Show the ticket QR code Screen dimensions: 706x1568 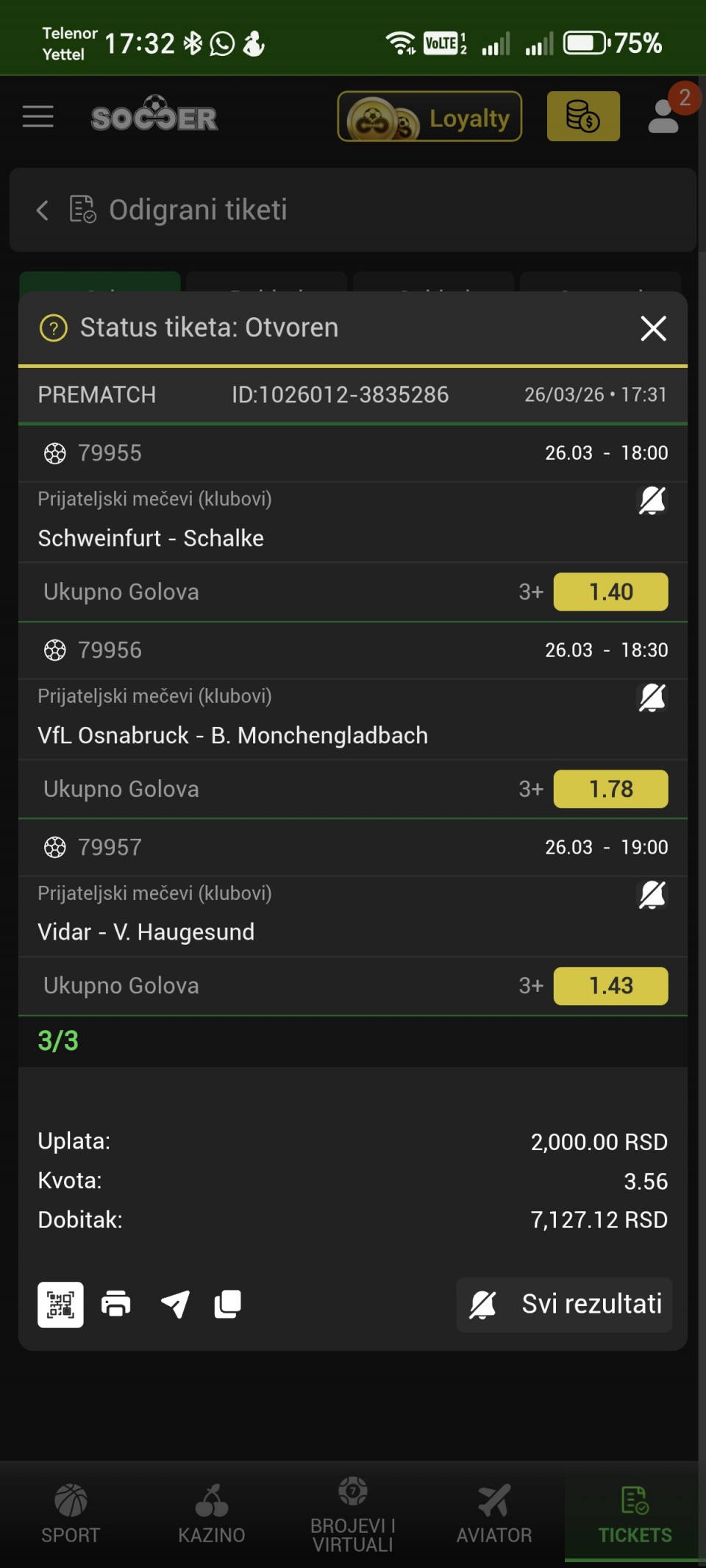click(x=60, y=1305)
